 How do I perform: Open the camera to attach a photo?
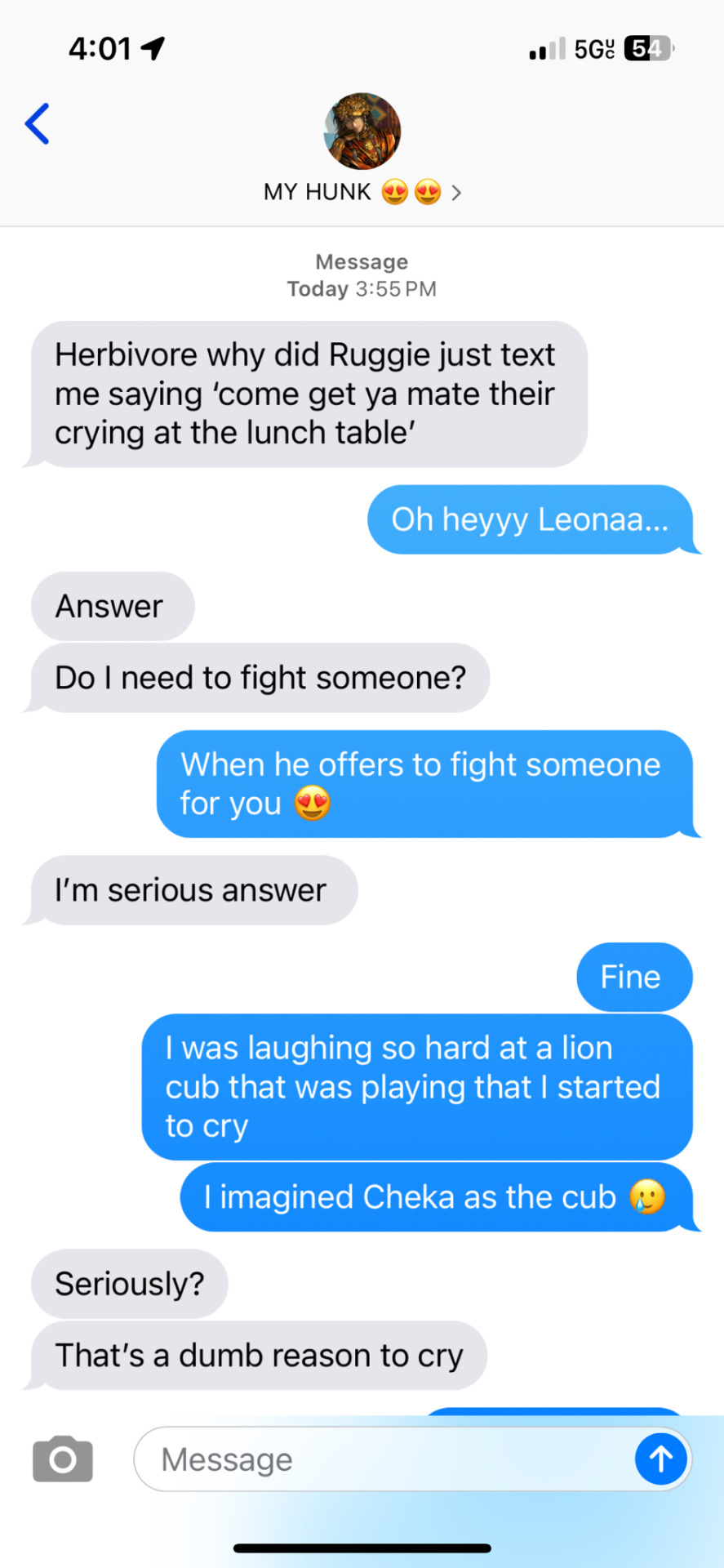point(63,1459)
